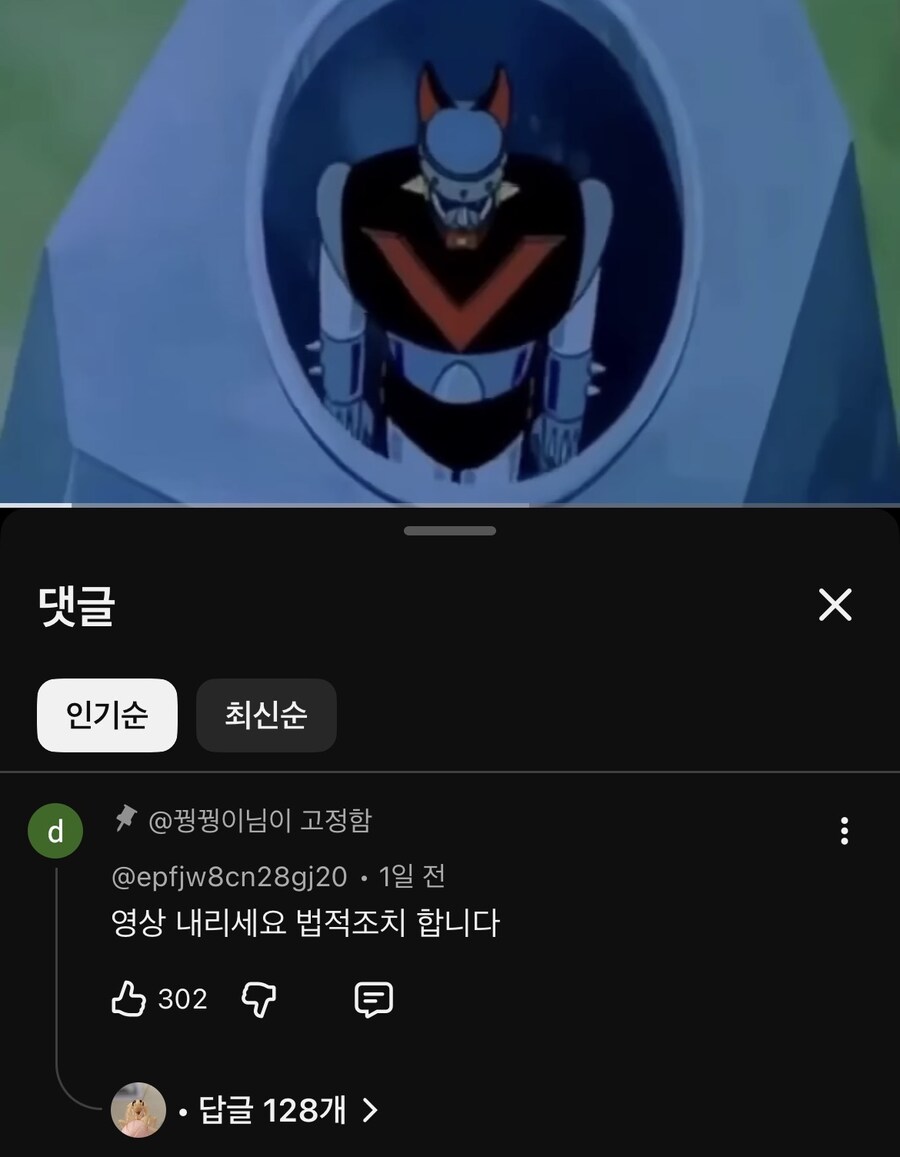
Task: Reply to the pinned comment
Action: tap(374, 999)
